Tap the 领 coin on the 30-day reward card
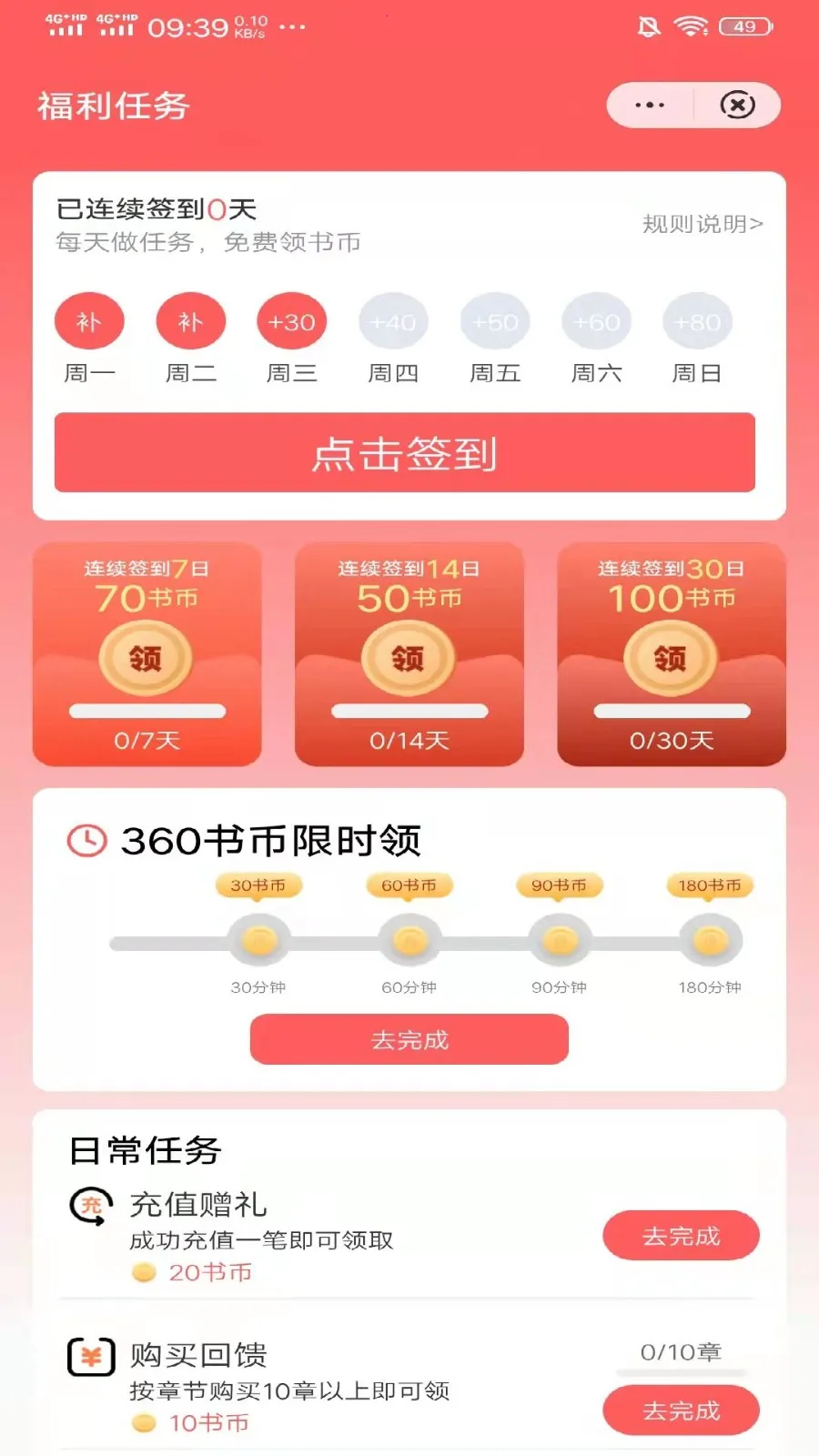 tap(669, 659)
